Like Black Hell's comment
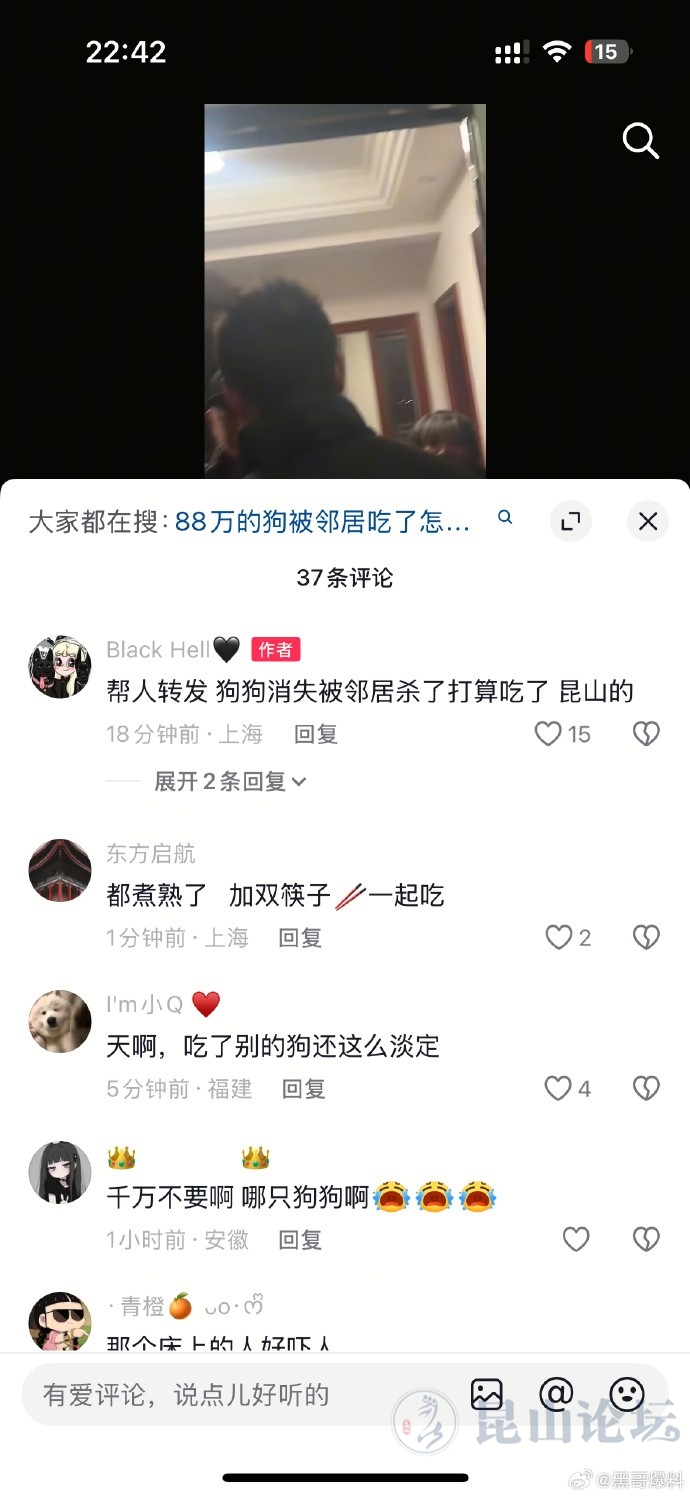 pos(548,734)
